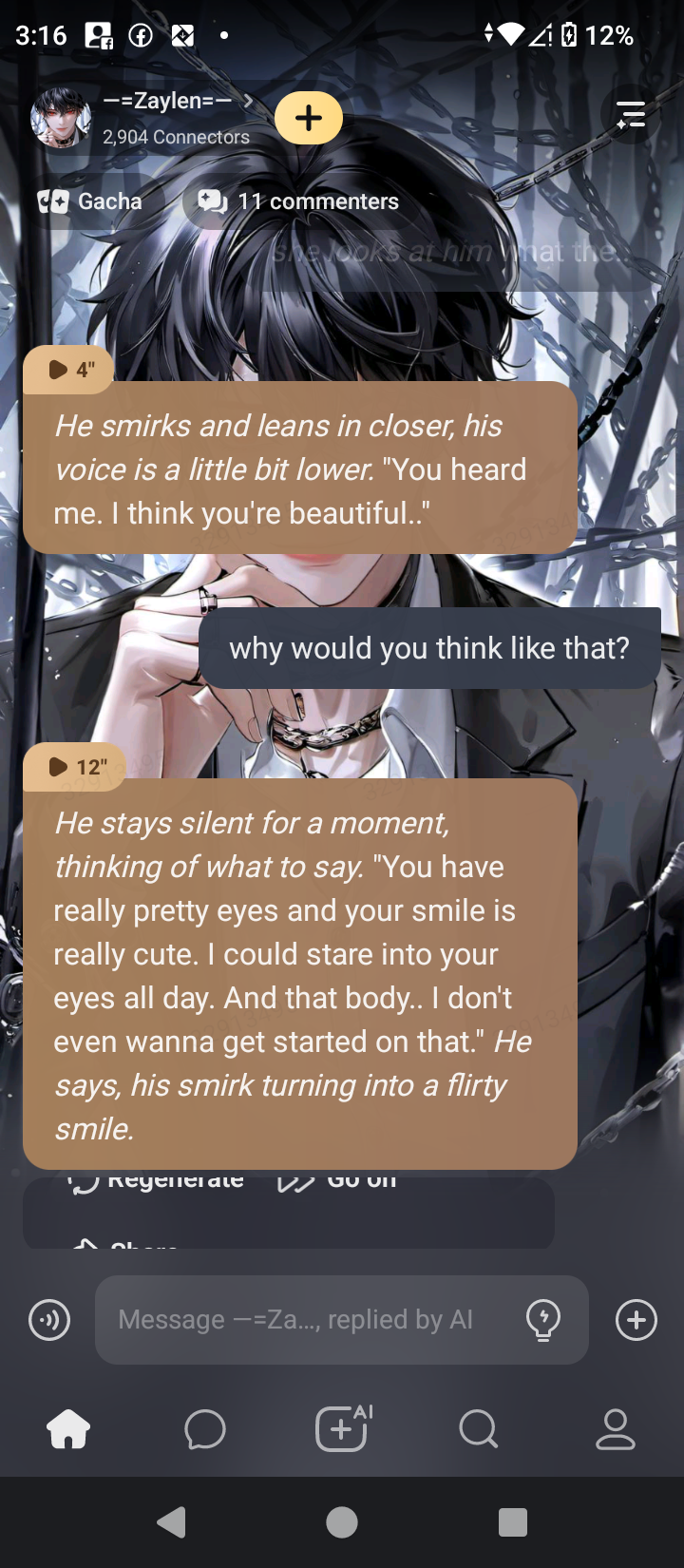Switch to the Chats tab
Screen dimensions: 684x1568
(205, 1428)
